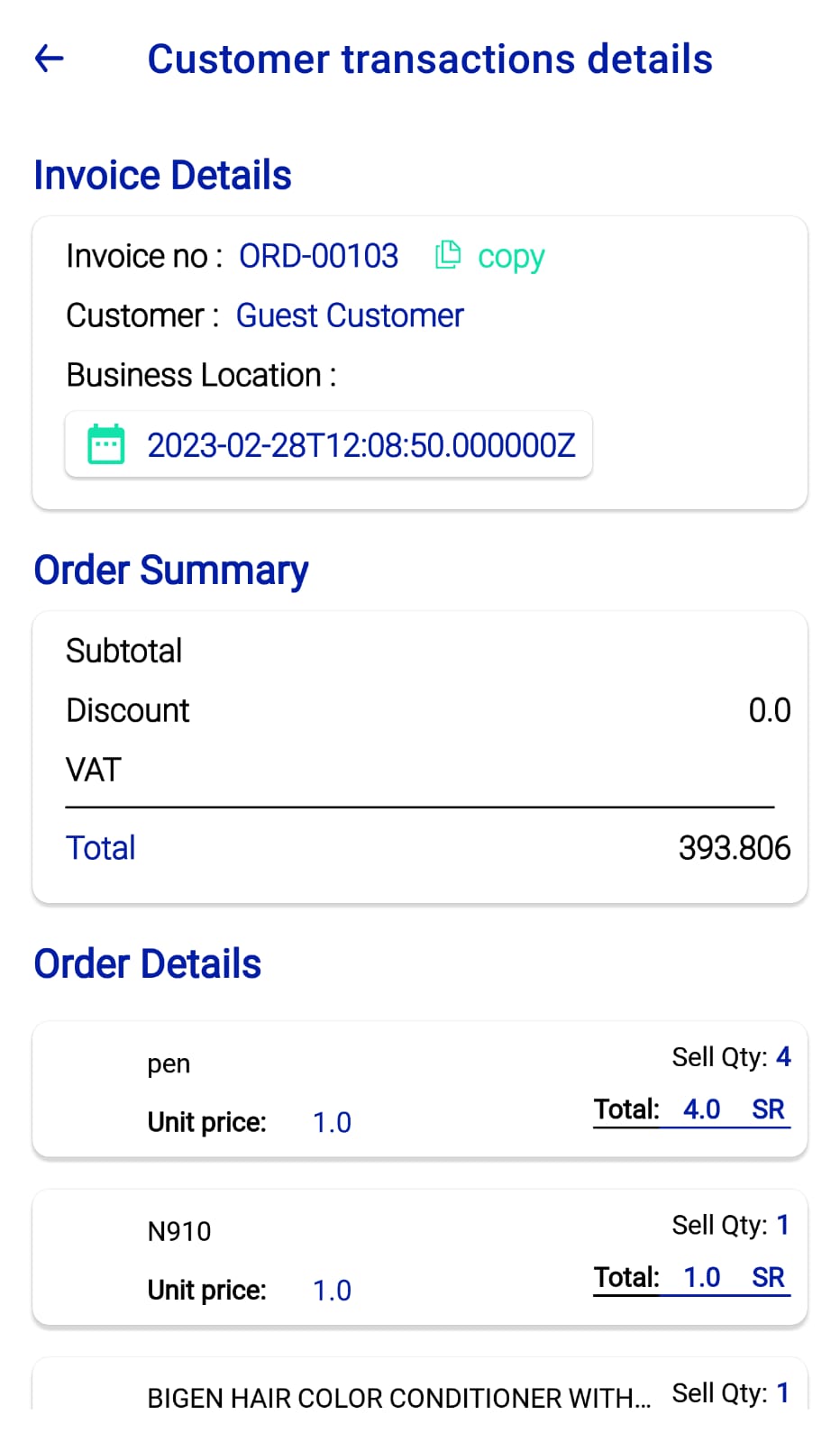The width and height of the screenshot is (840, 1442).
Task: Tap the Total value 393.806
Action: 735,847
